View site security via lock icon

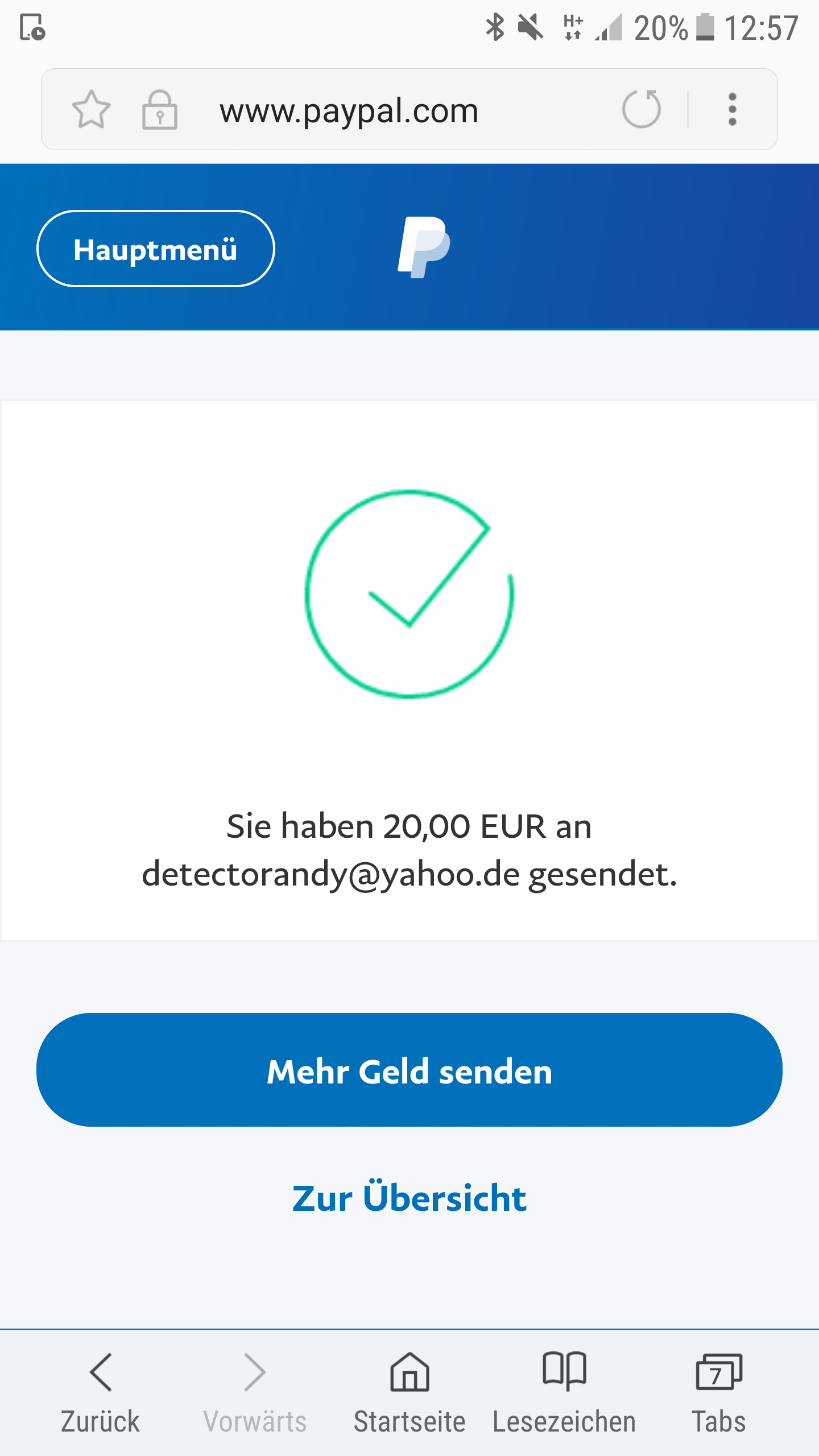[x=159, y=110]
